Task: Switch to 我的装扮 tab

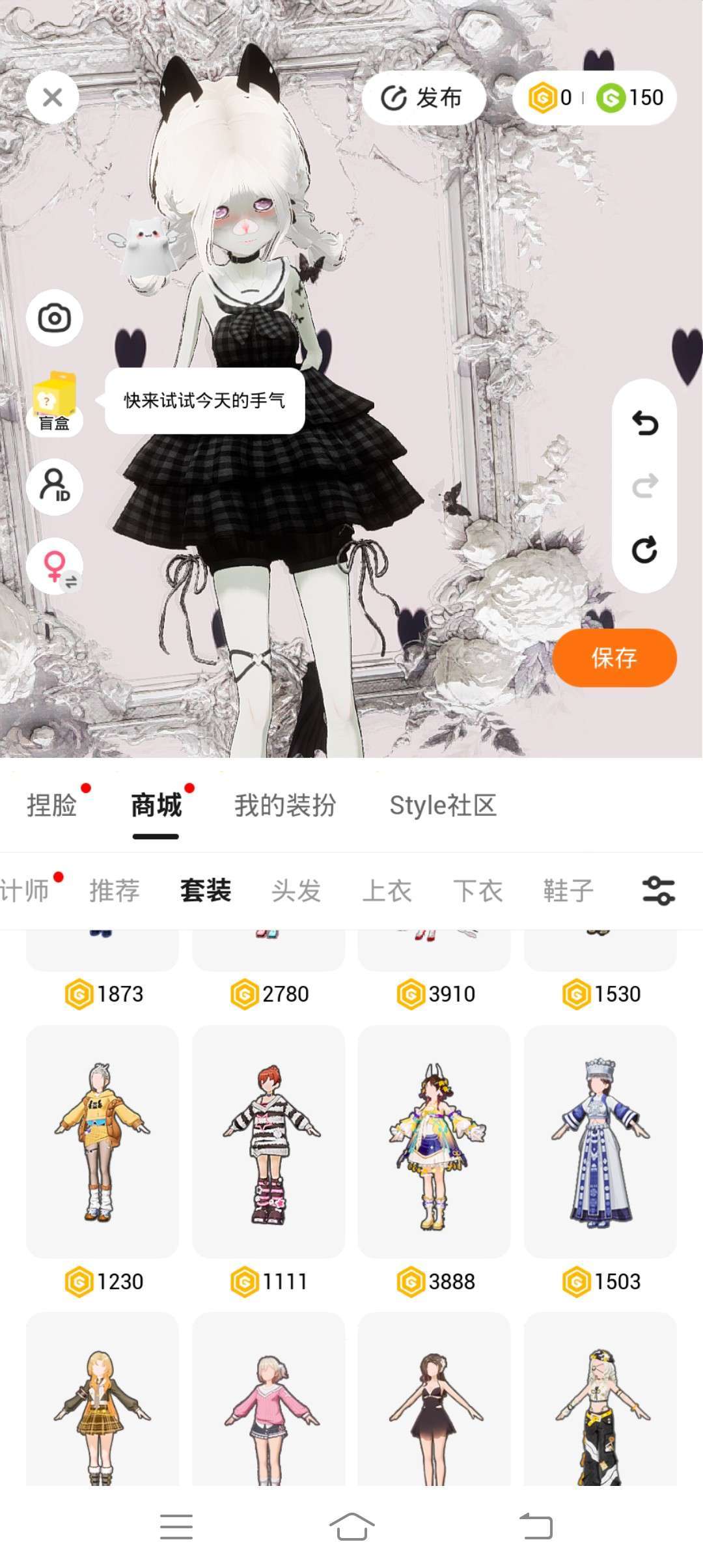Action: (285, 805)
